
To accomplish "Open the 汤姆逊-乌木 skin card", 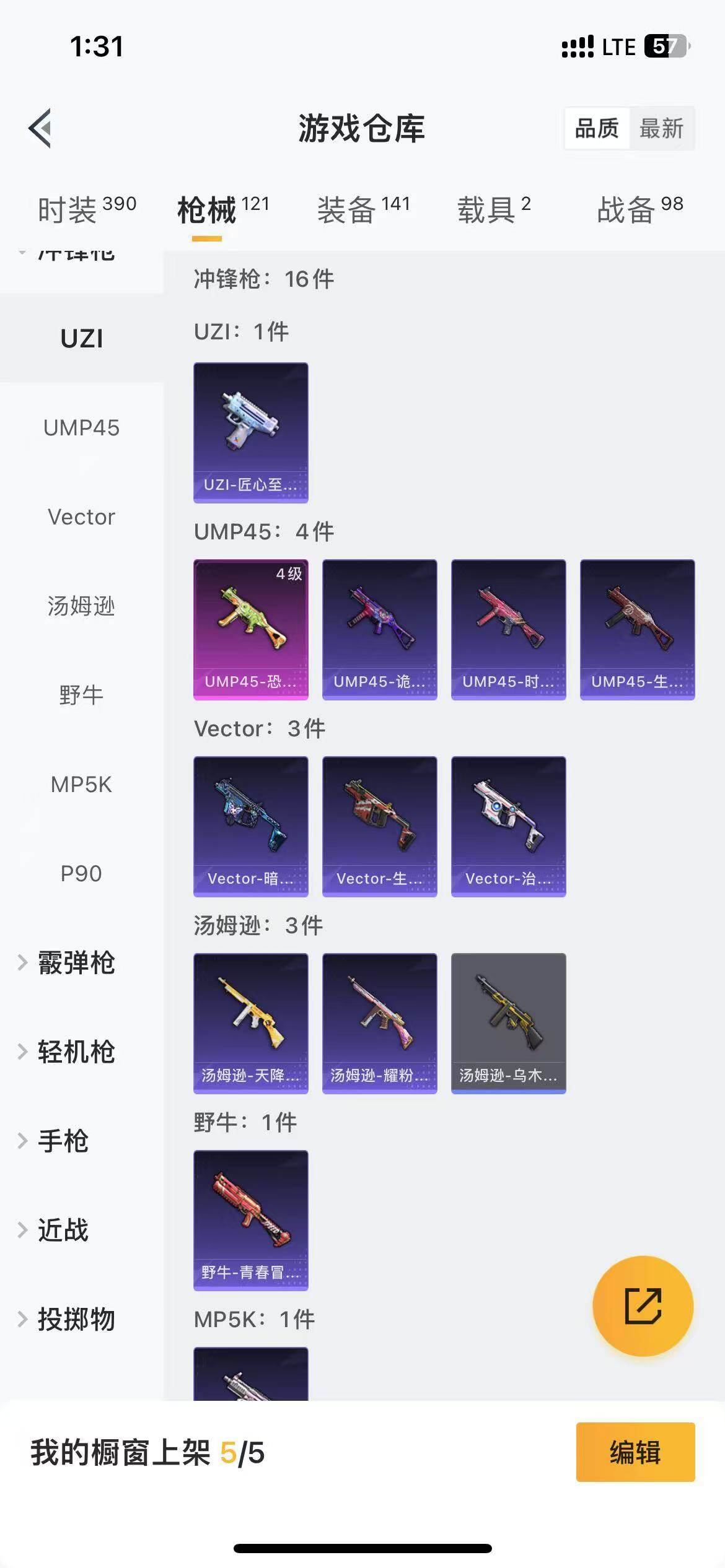I will 508,1024.
